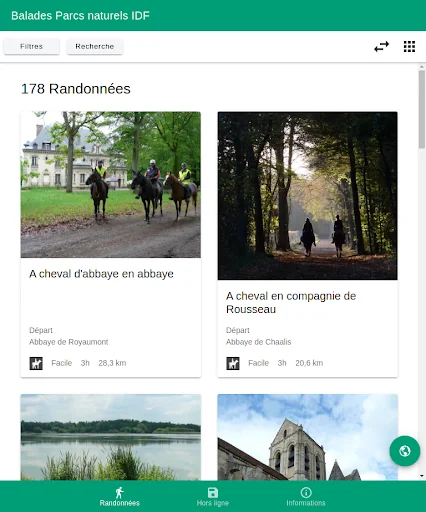Go to the Informations tab
426x512 pixels.
(x=306, y=496)
